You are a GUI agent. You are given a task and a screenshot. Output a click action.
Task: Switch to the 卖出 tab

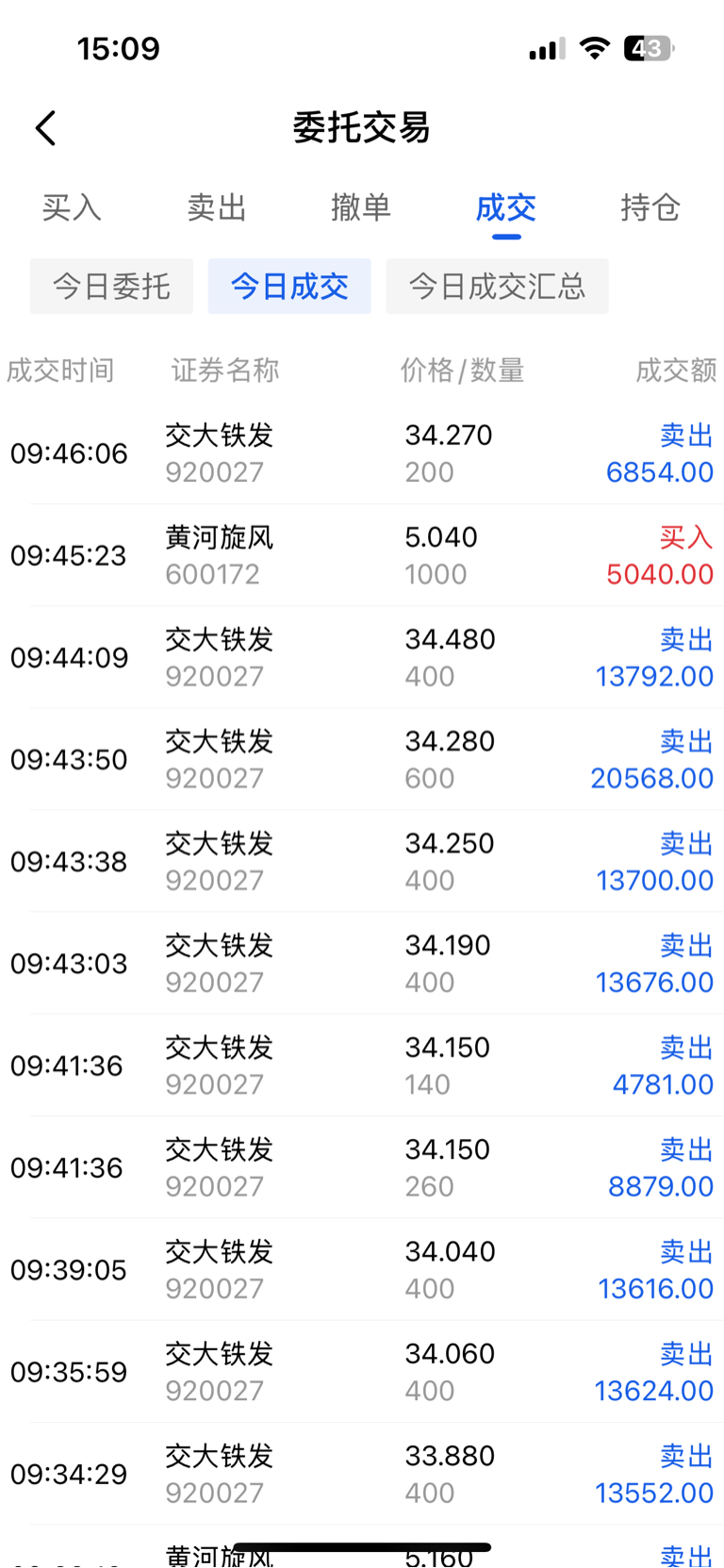pos(217,207)
